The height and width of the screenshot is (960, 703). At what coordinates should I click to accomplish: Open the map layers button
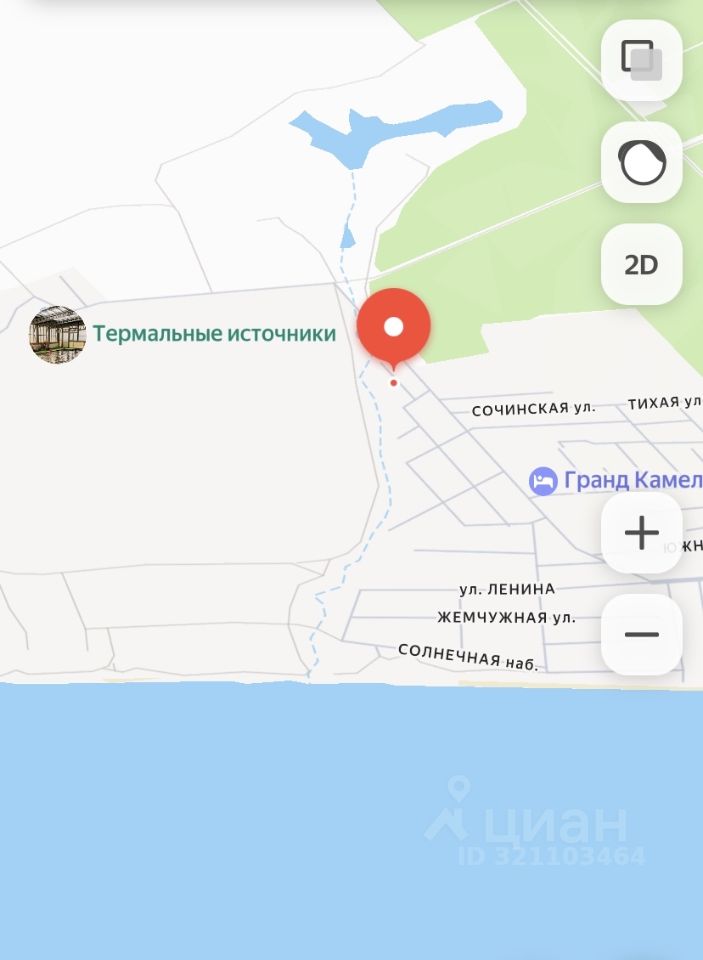(x=641, y=60)
